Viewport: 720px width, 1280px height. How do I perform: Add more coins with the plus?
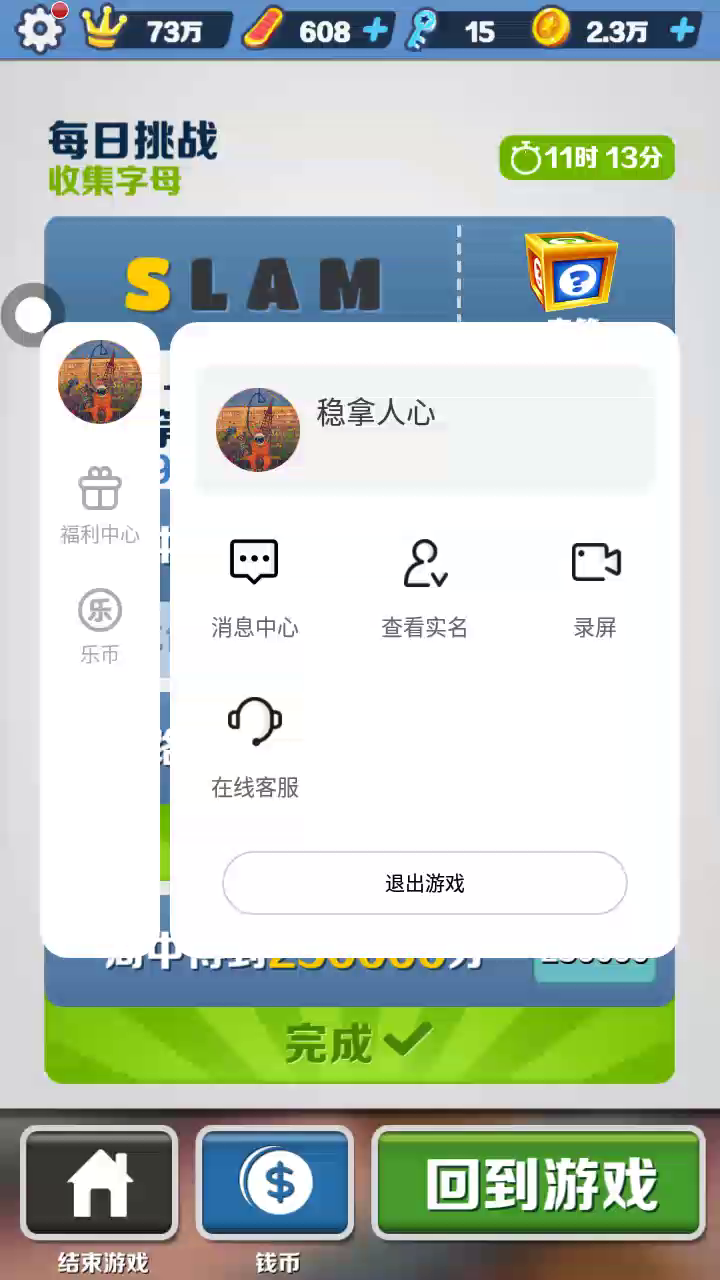683,31
